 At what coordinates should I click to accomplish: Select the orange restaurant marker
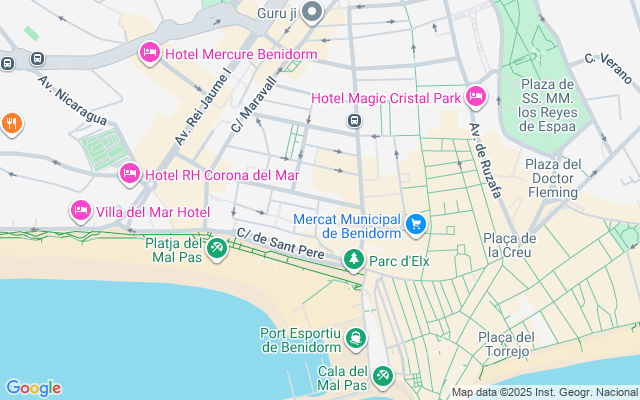click(x=12, y=123)
